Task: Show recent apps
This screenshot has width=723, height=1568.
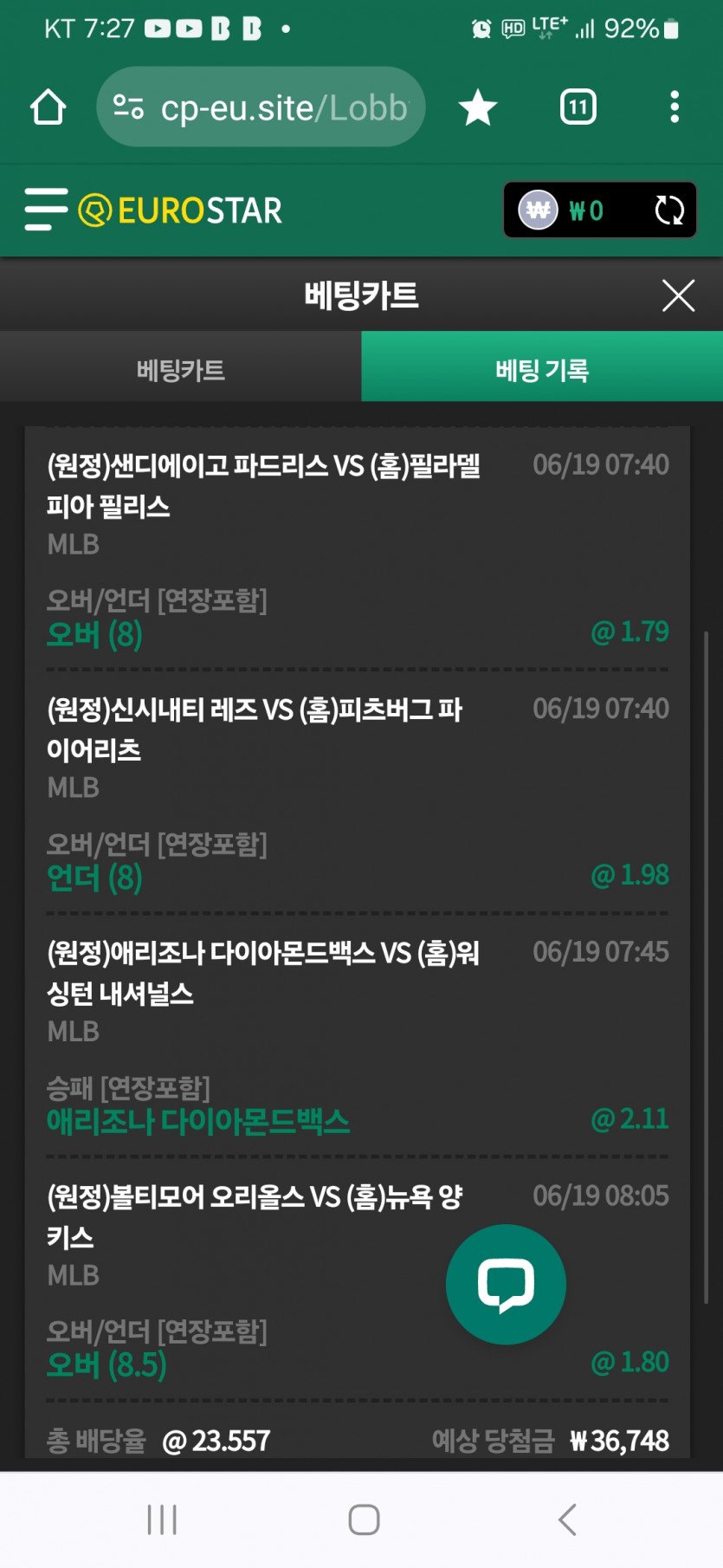Action: 162,1519
